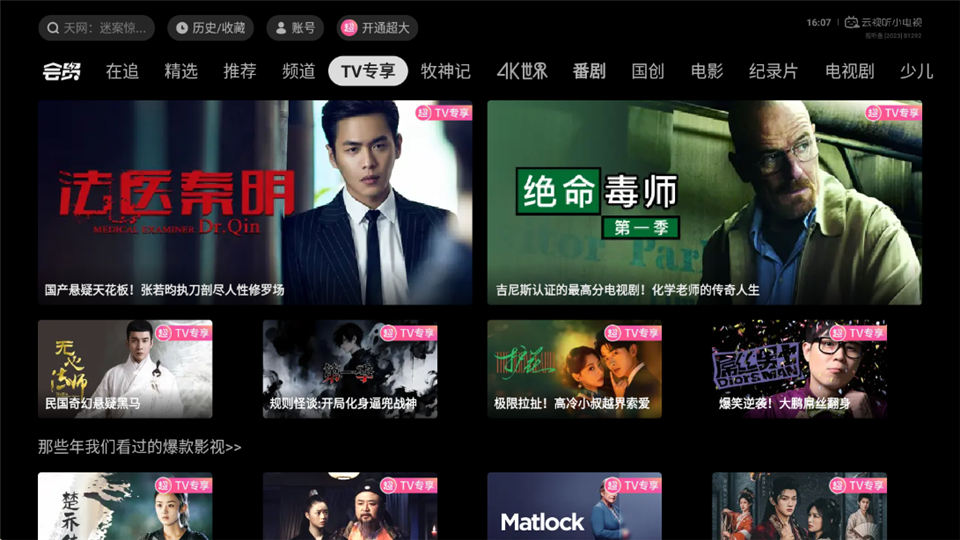Switch to the 纪录片 tab
Screen dimensions: 960x540
(774, 71)
